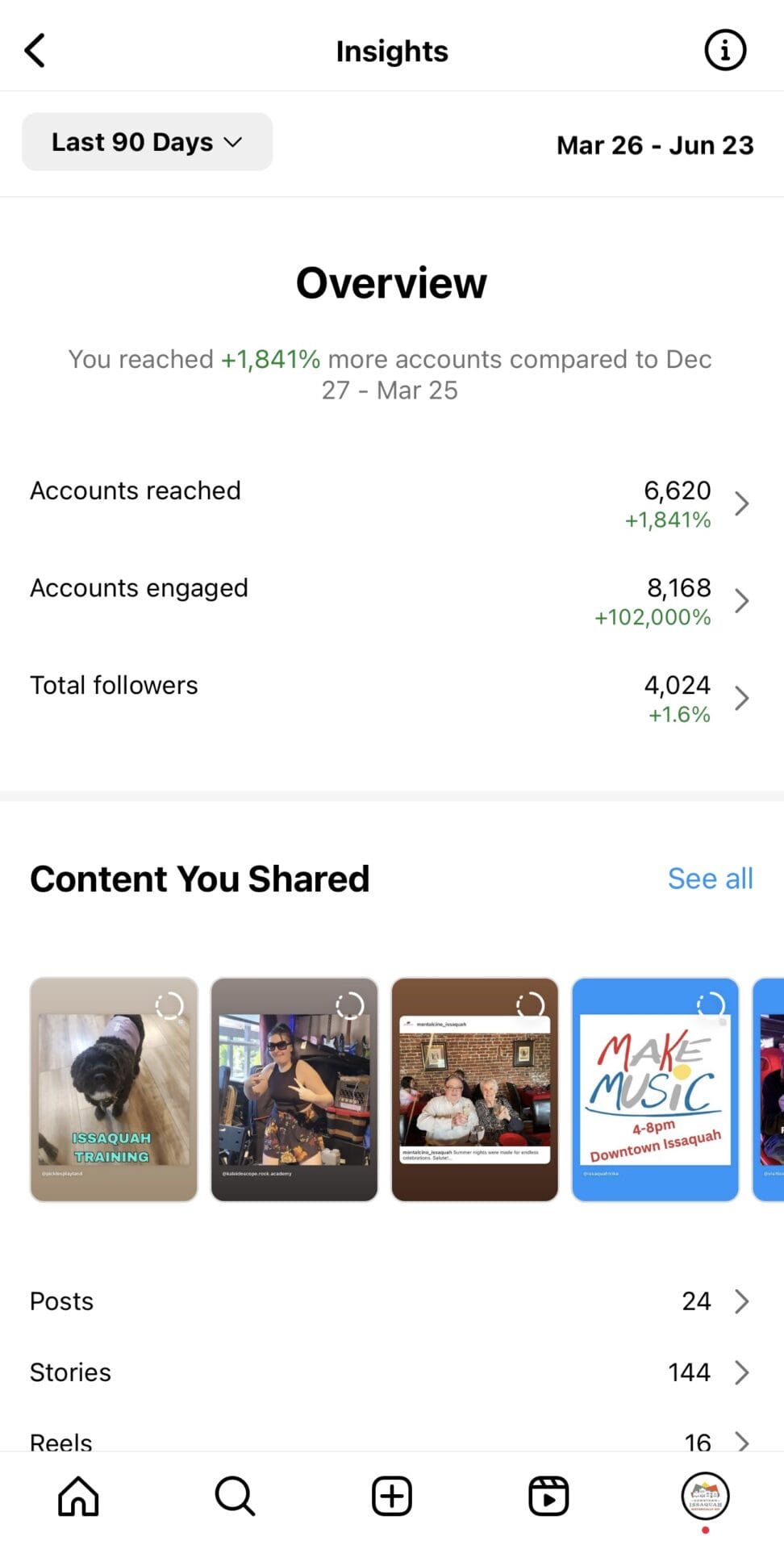Open the restaurant couple story
784x1549 pixels.
475,1089
